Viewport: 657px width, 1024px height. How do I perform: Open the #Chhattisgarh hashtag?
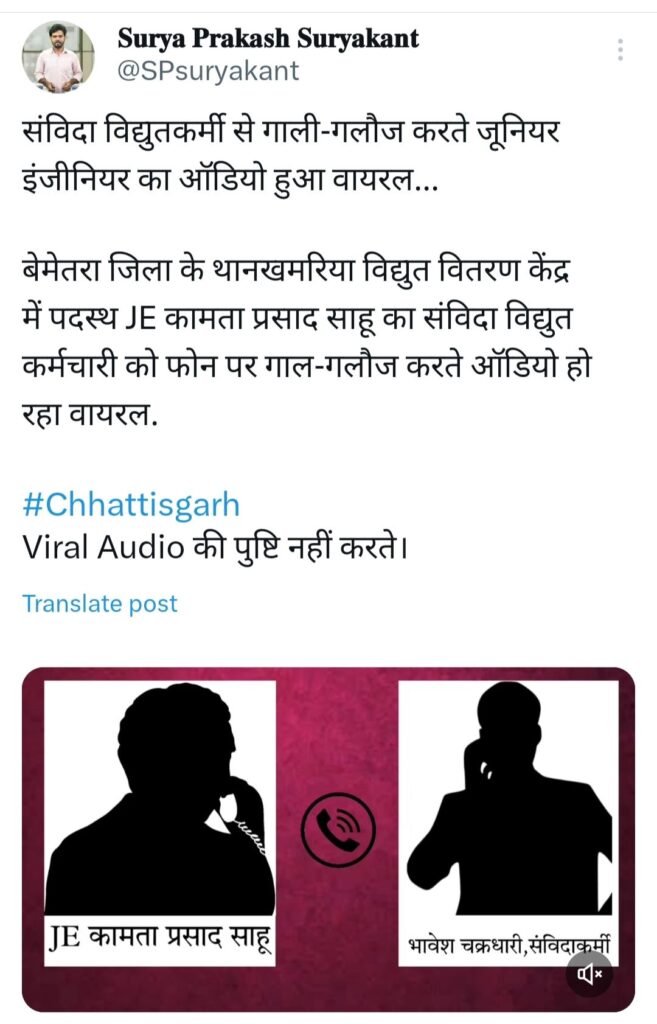click(x=131, y=503)
